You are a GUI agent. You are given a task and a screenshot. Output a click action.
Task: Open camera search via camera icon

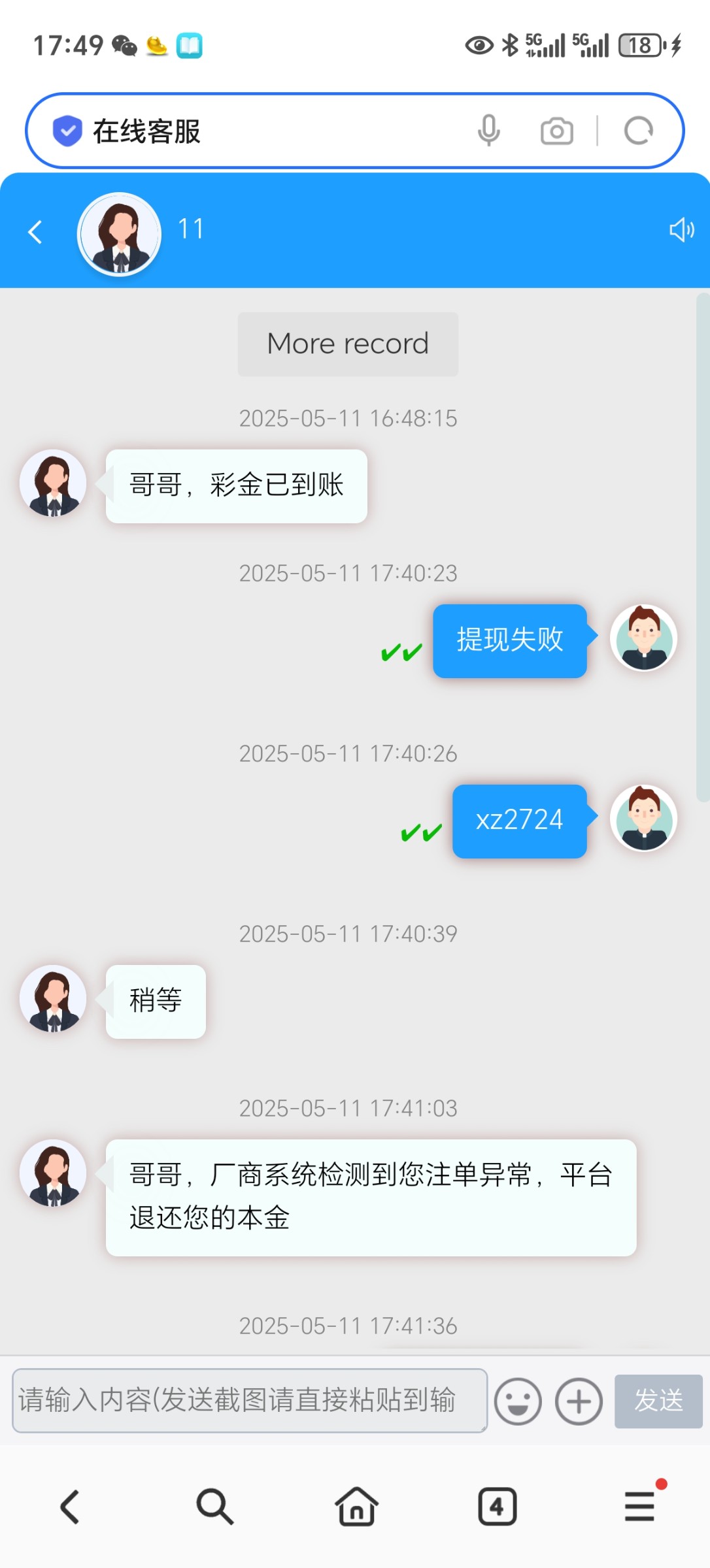(x=556, y=130)
